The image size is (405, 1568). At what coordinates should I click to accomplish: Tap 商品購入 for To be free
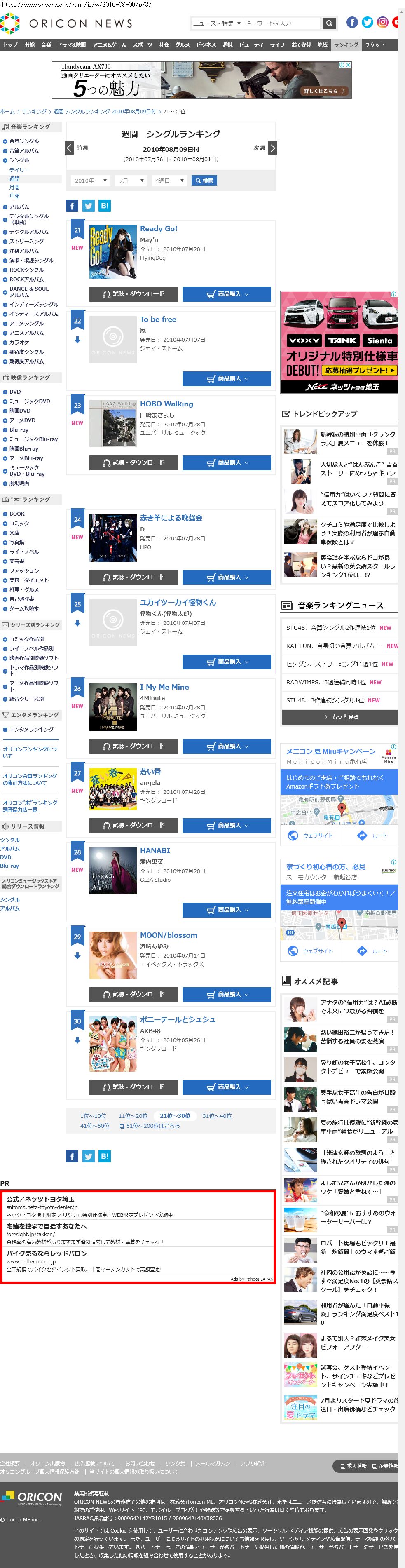[x=227, y=379]
